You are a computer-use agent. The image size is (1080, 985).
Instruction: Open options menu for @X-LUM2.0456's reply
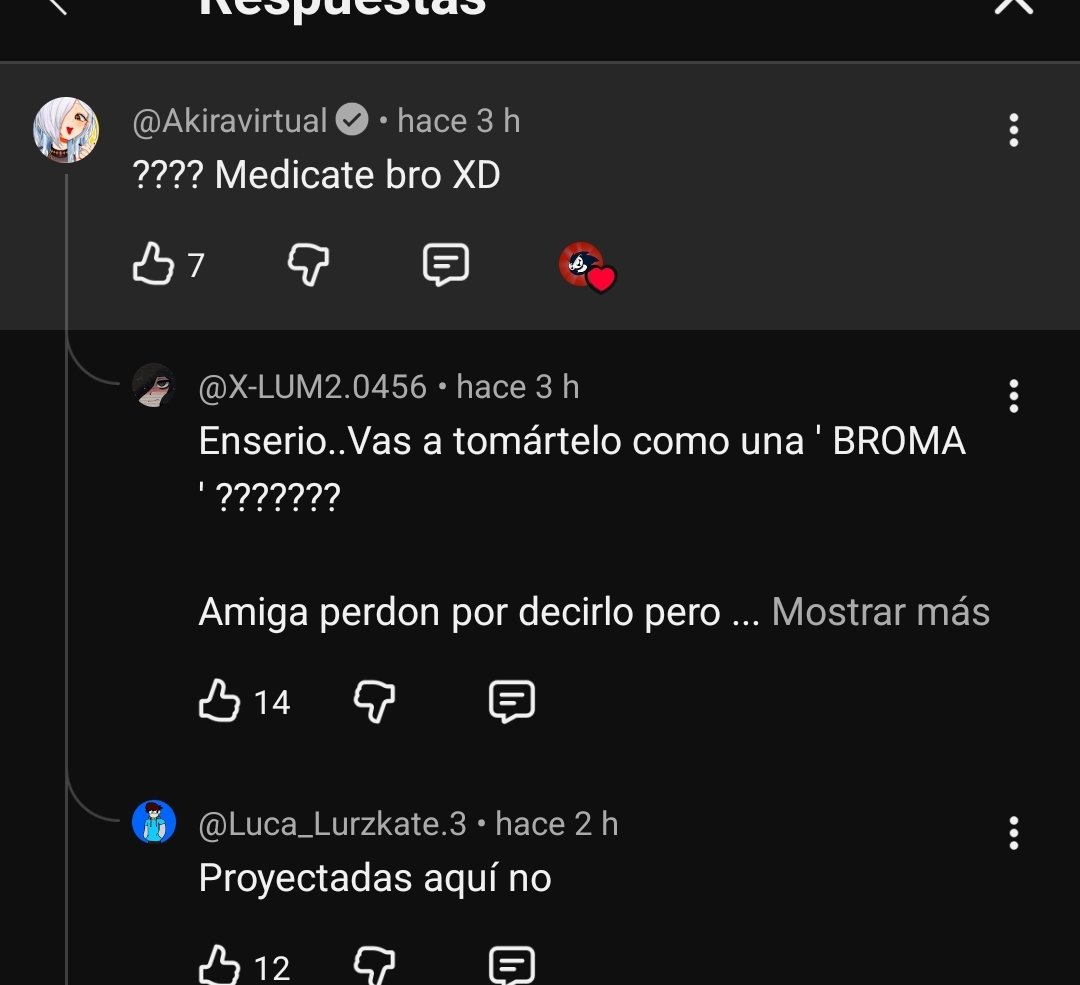1013,396
